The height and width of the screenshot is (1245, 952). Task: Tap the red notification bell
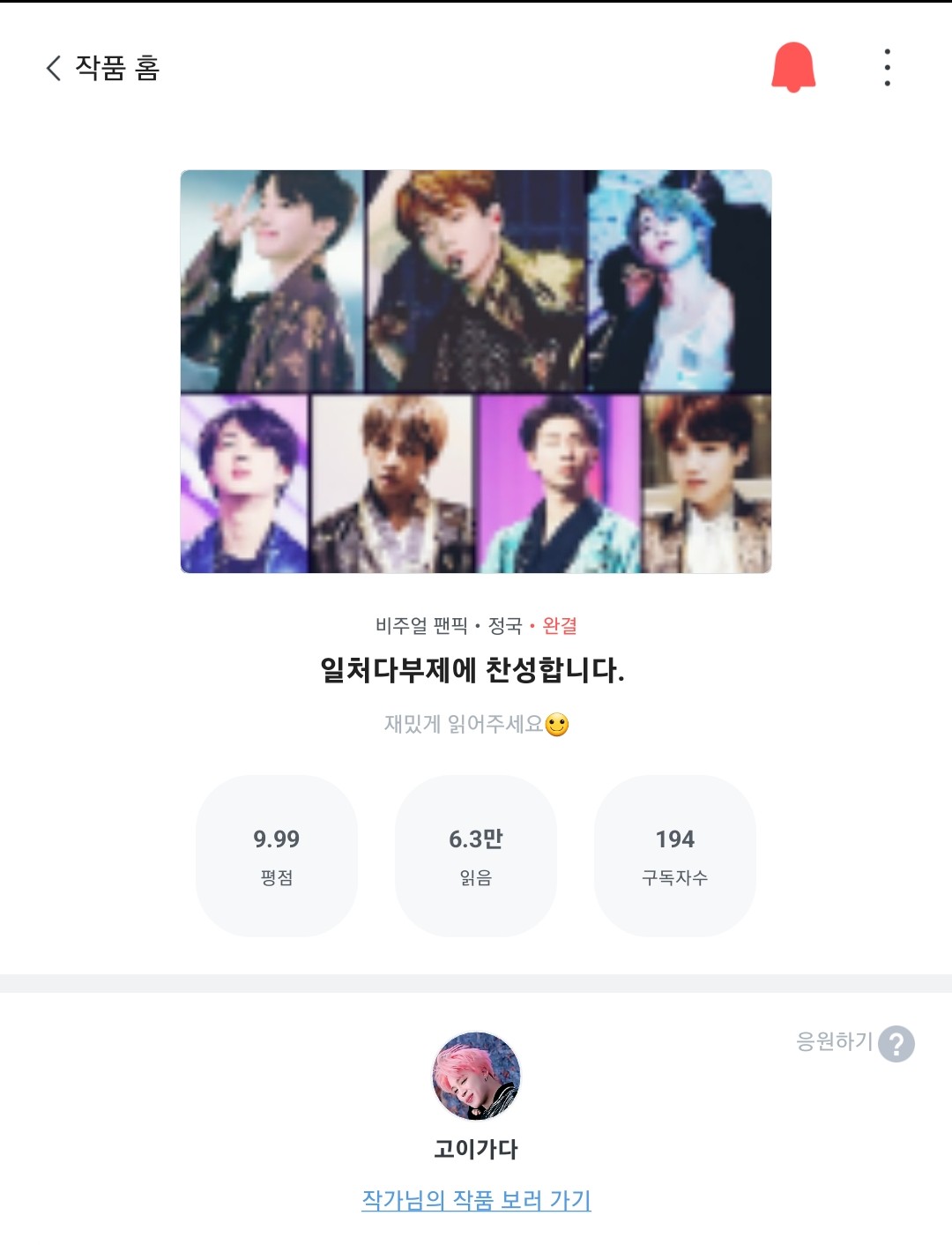(793, 67)
